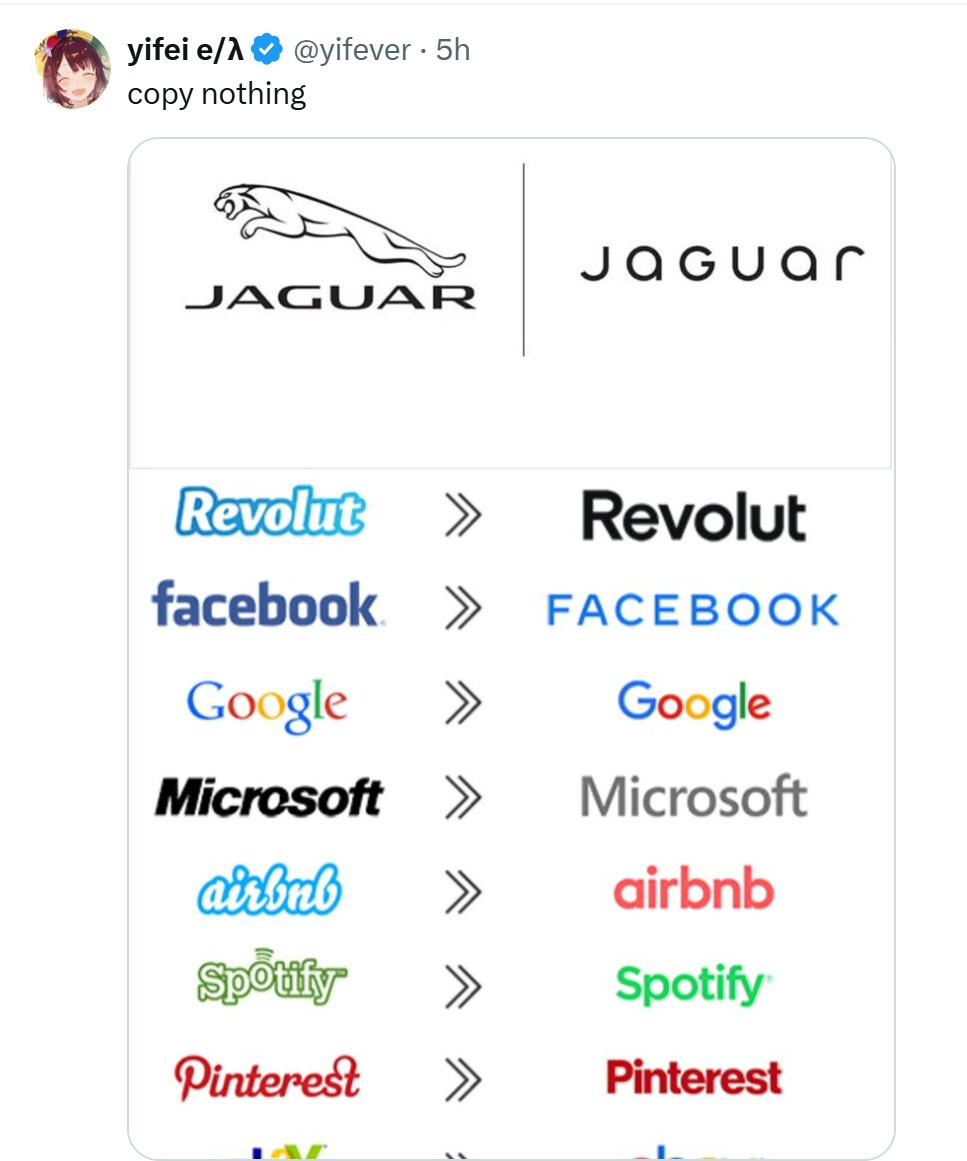This screenshot has height=1161, width=967.
Task: Open the 5h post timestamp
Action: pyautogui.click(x=453, y=49)
